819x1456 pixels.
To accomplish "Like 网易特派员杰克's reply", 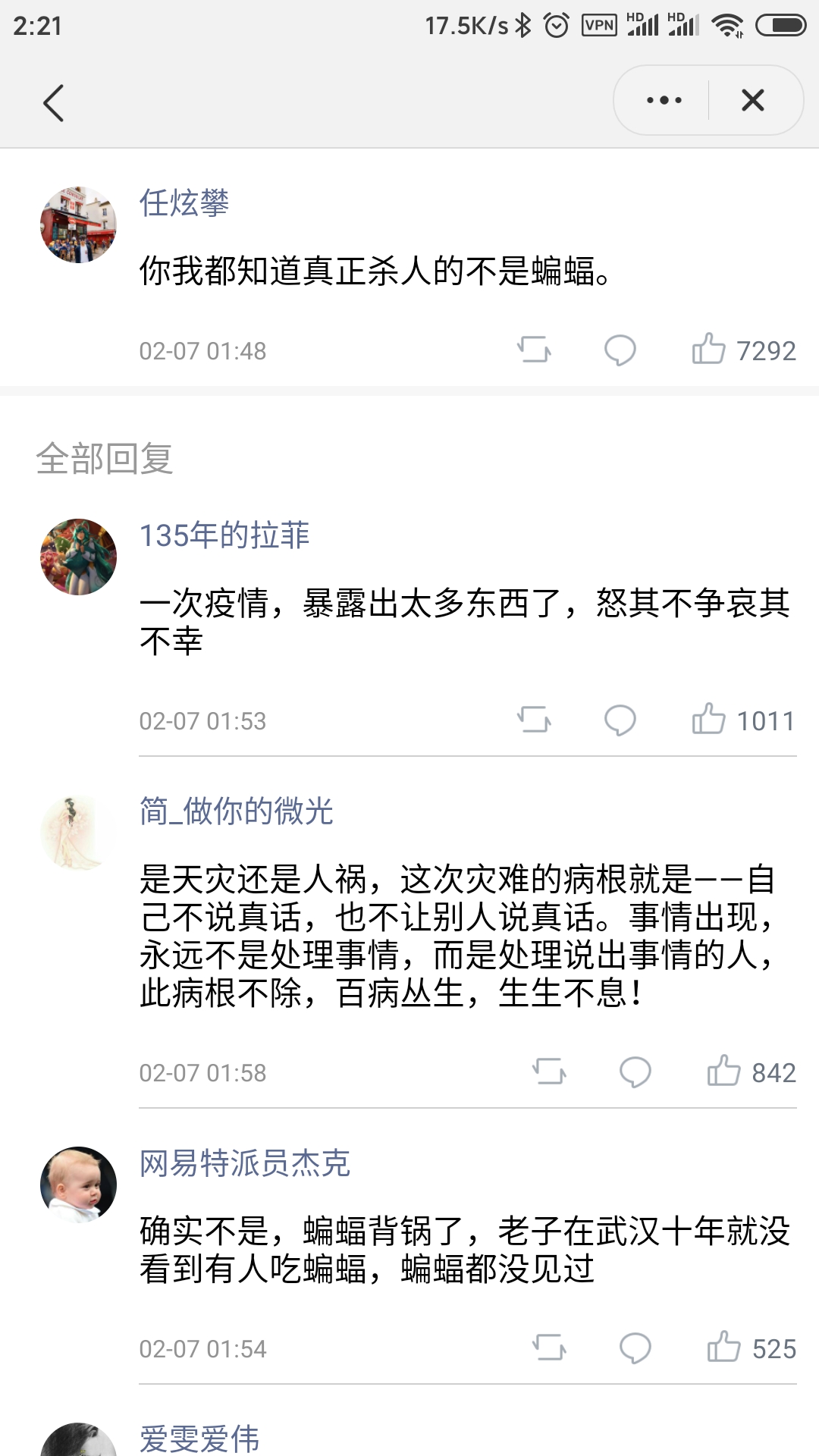I will [x=724, y=1348].
